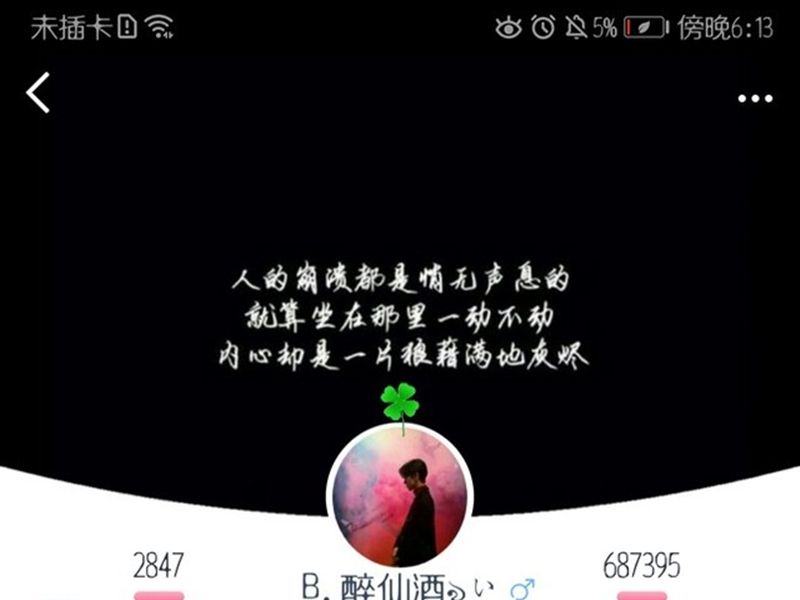Go back using the top-left arrow
The image size is (800, 600).
[38, 93]
